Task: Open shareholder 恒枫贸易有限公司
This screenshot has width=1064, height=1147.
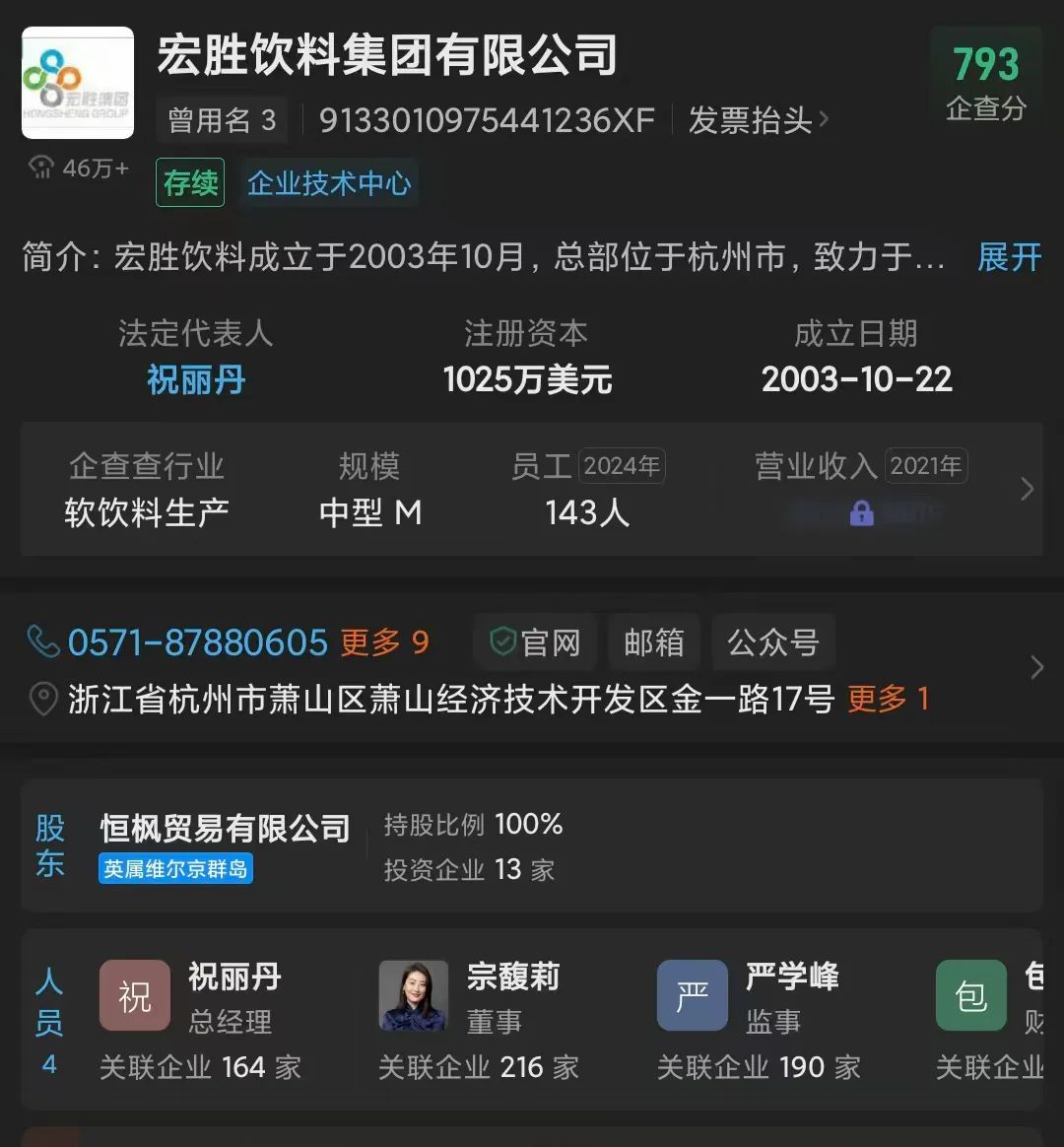Action: pos(225,829)
